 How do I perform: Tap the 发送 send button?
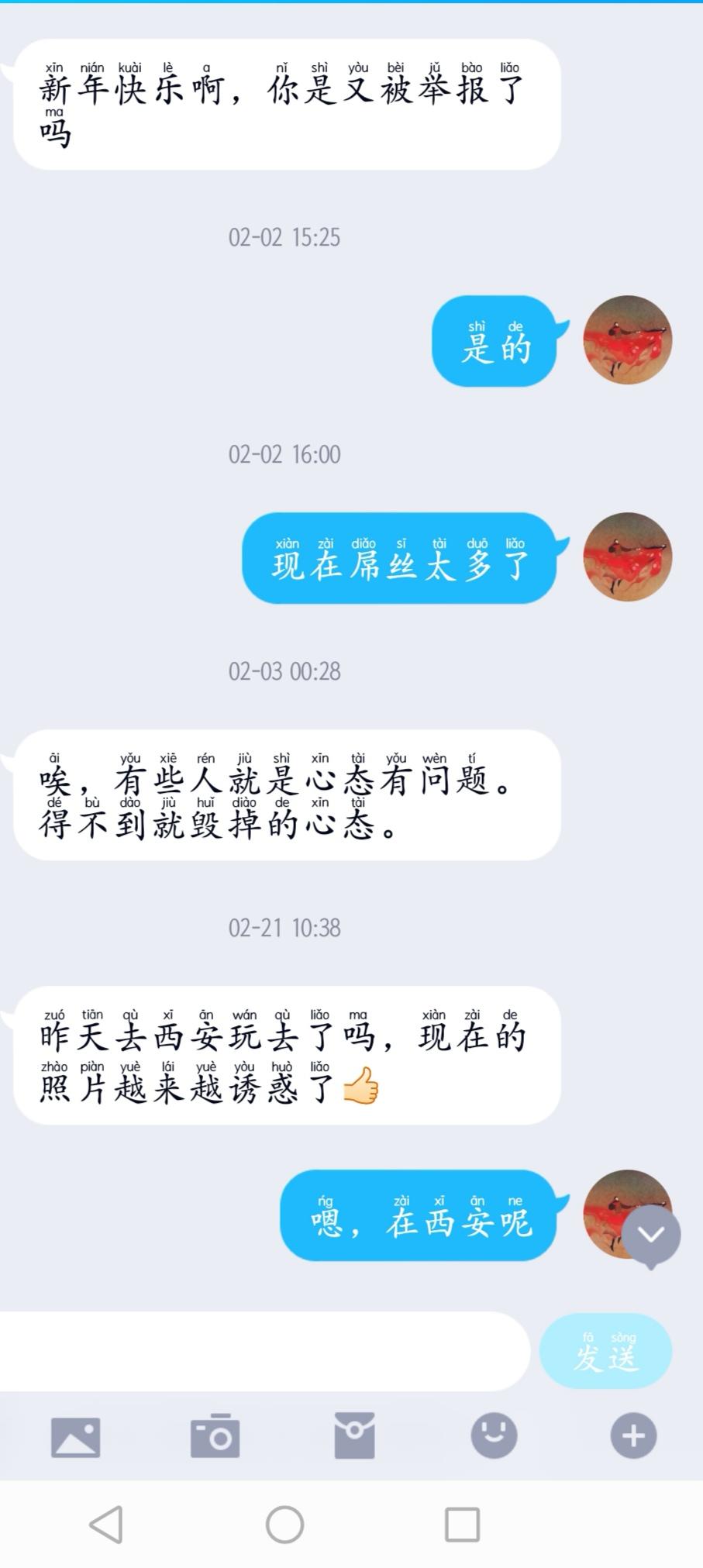click(605, 1351)
